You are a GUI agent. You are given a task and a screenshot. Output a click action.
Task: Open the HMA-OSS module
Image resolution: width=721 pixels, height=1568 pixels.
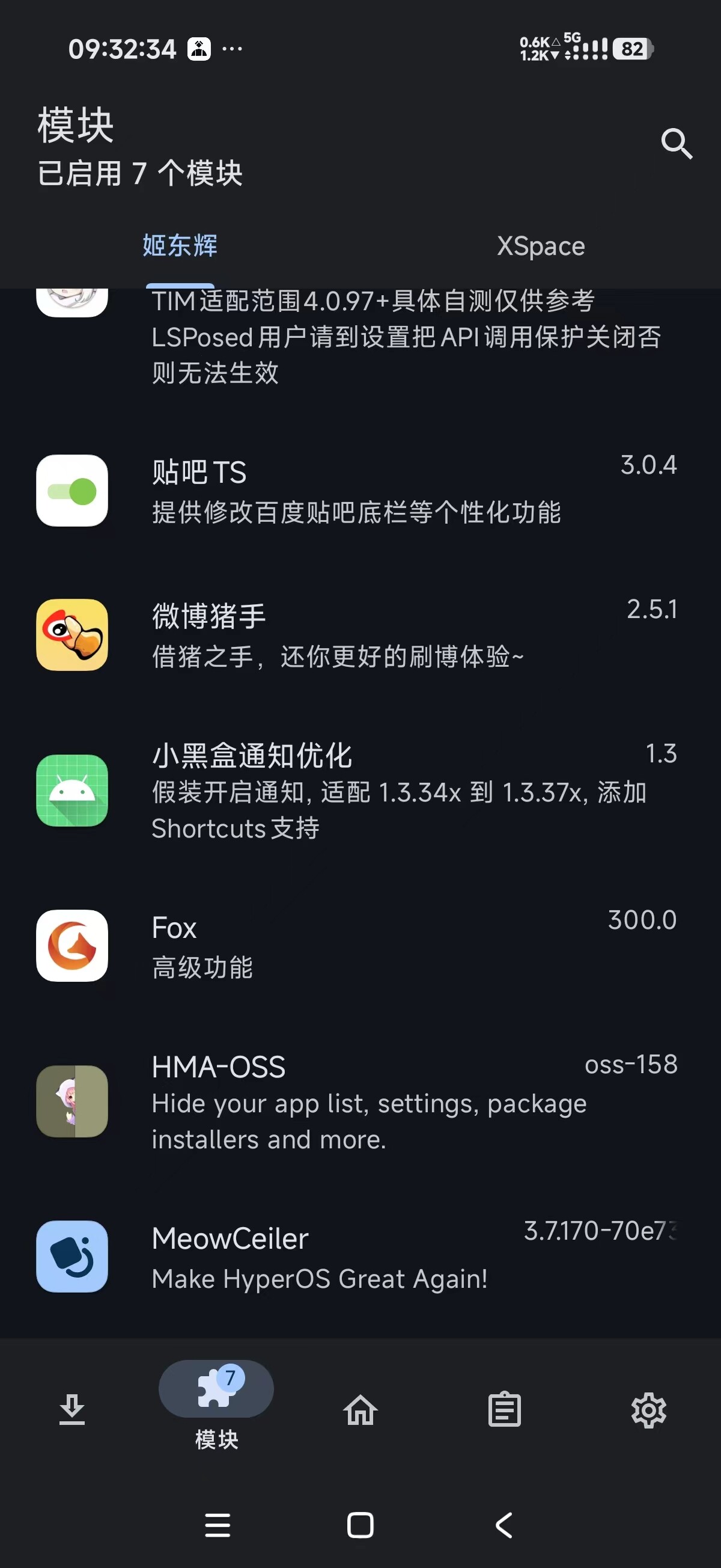[360, 1101]
